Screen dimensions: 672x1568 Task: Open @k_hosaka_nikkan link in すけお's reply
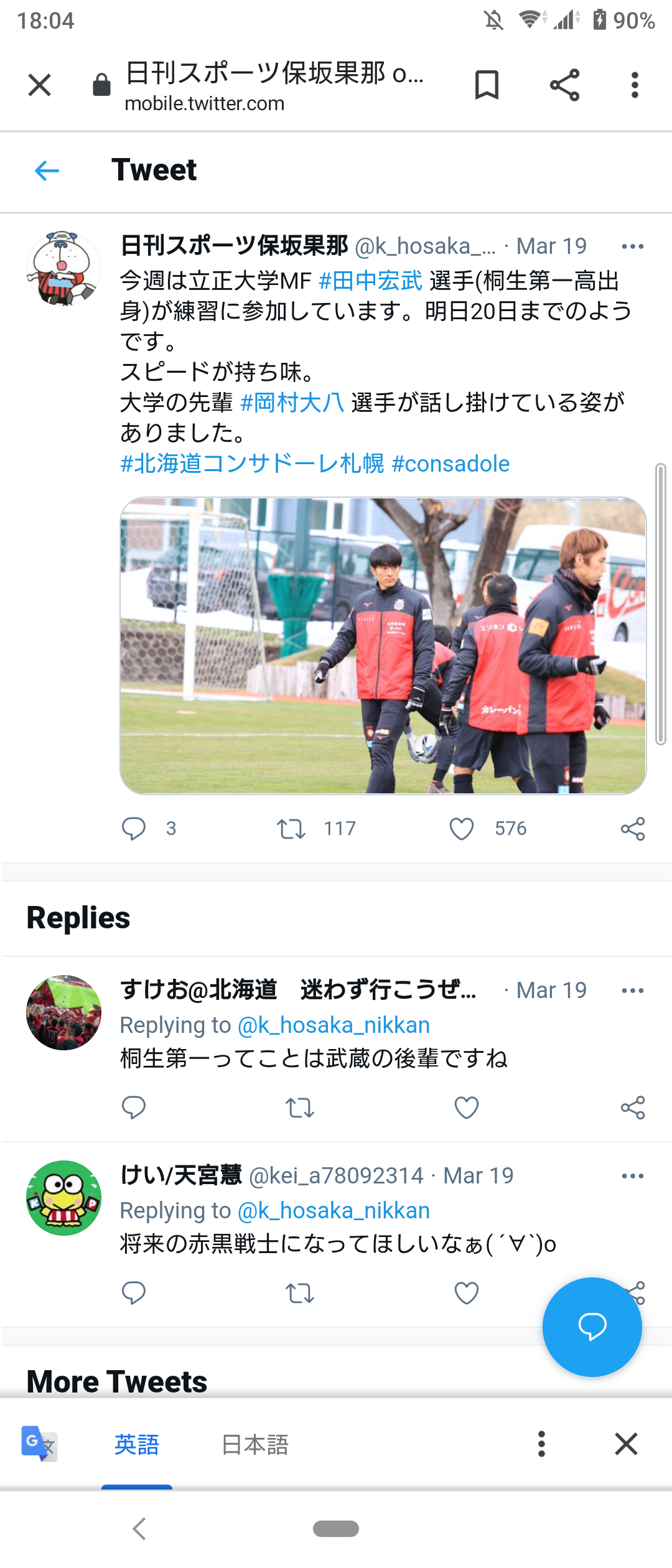click(x=334, y=1025)
